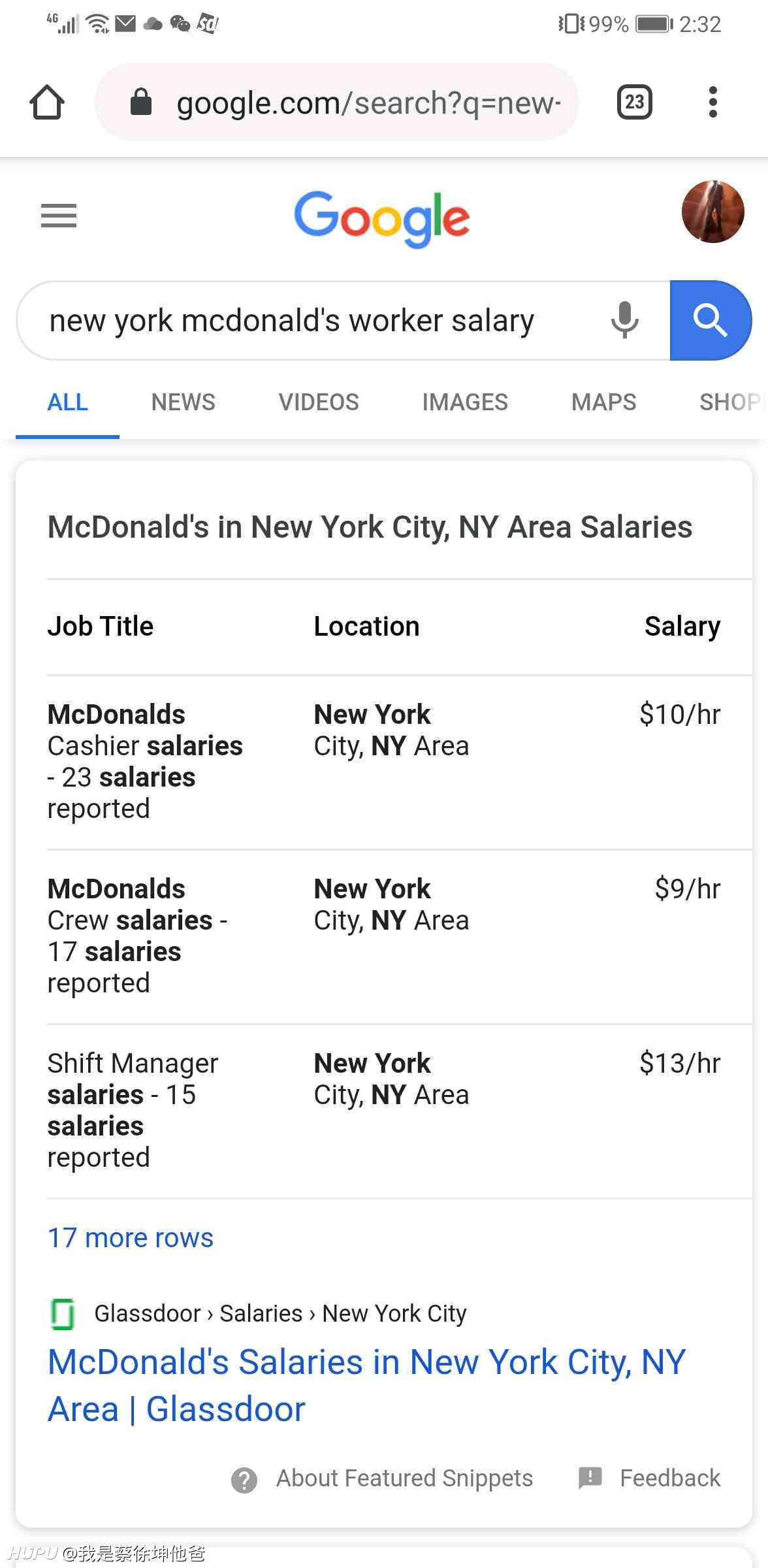Send feedback on the featured snippet
Viewport: 768px width, 1568px height.
[649, 1478]
